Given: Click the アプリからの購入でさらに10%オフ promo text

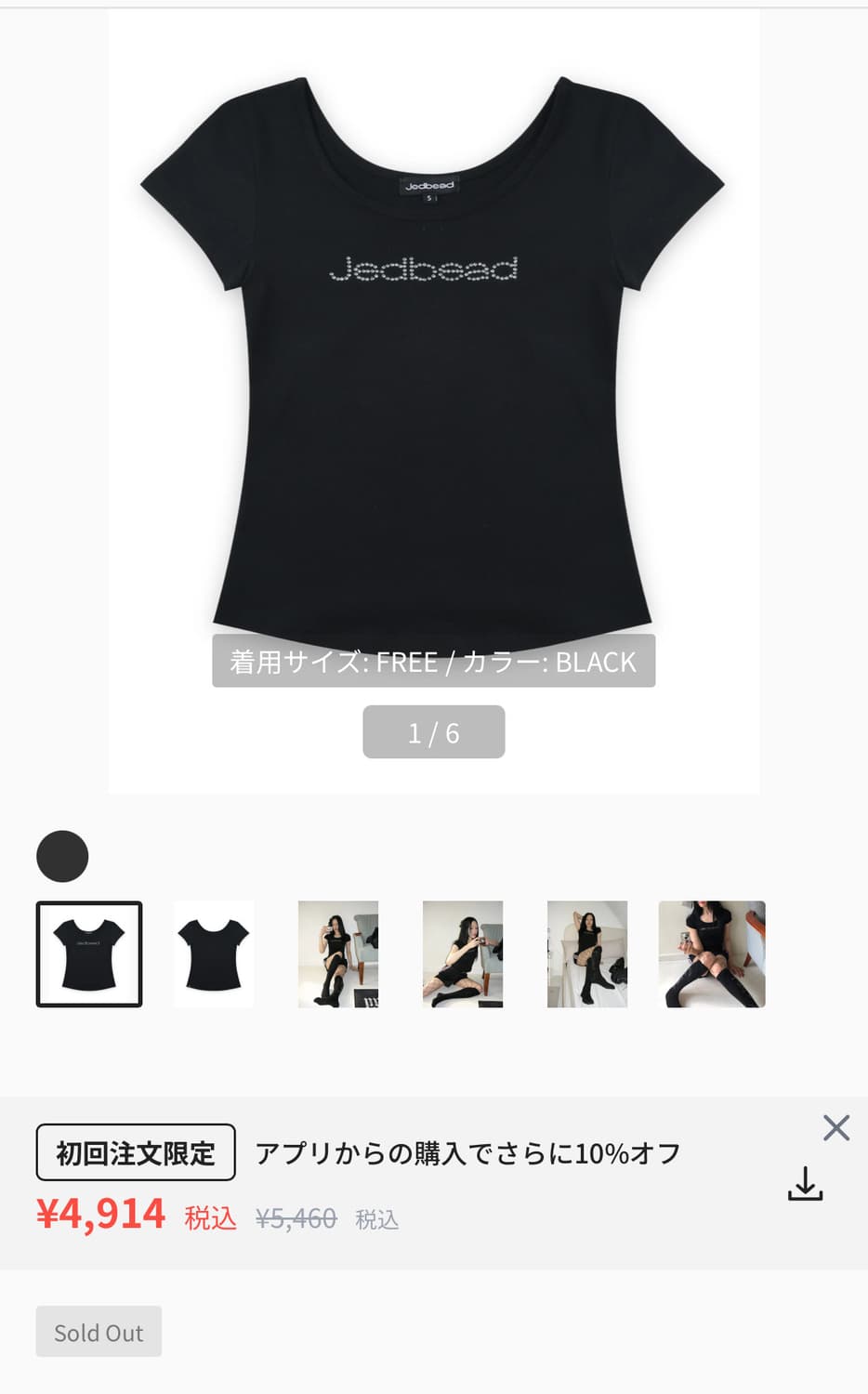Looking at the screenshot, I should point(468,1152).
